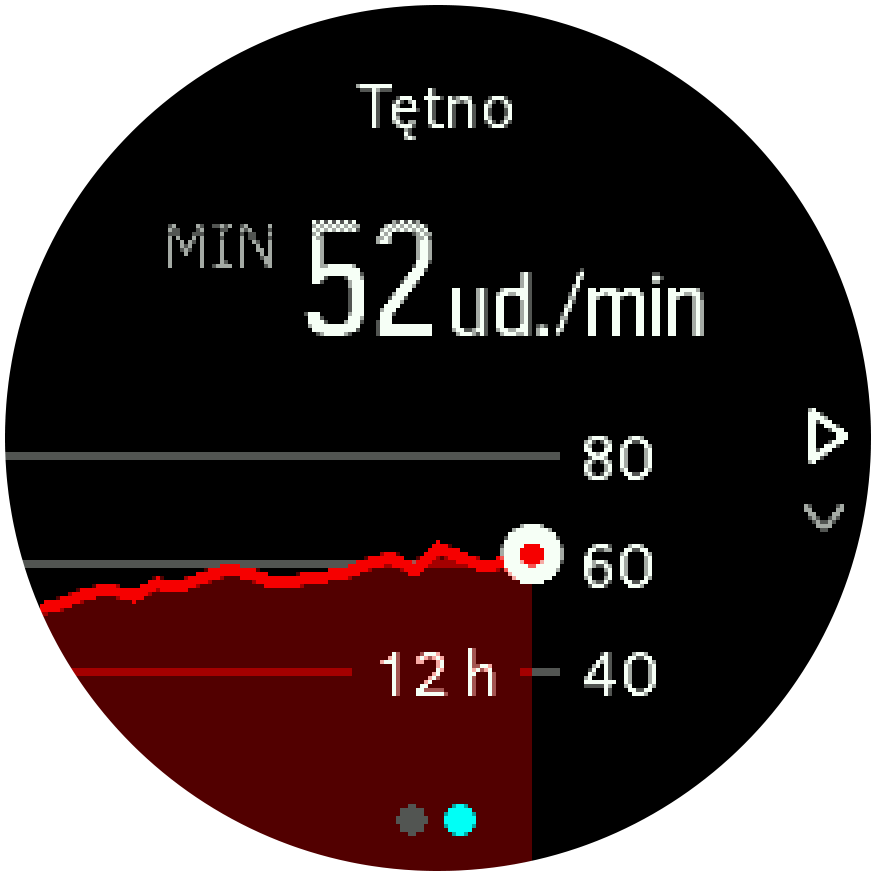
Task: Tap the down chevron arrow
Action: (824, 517)
